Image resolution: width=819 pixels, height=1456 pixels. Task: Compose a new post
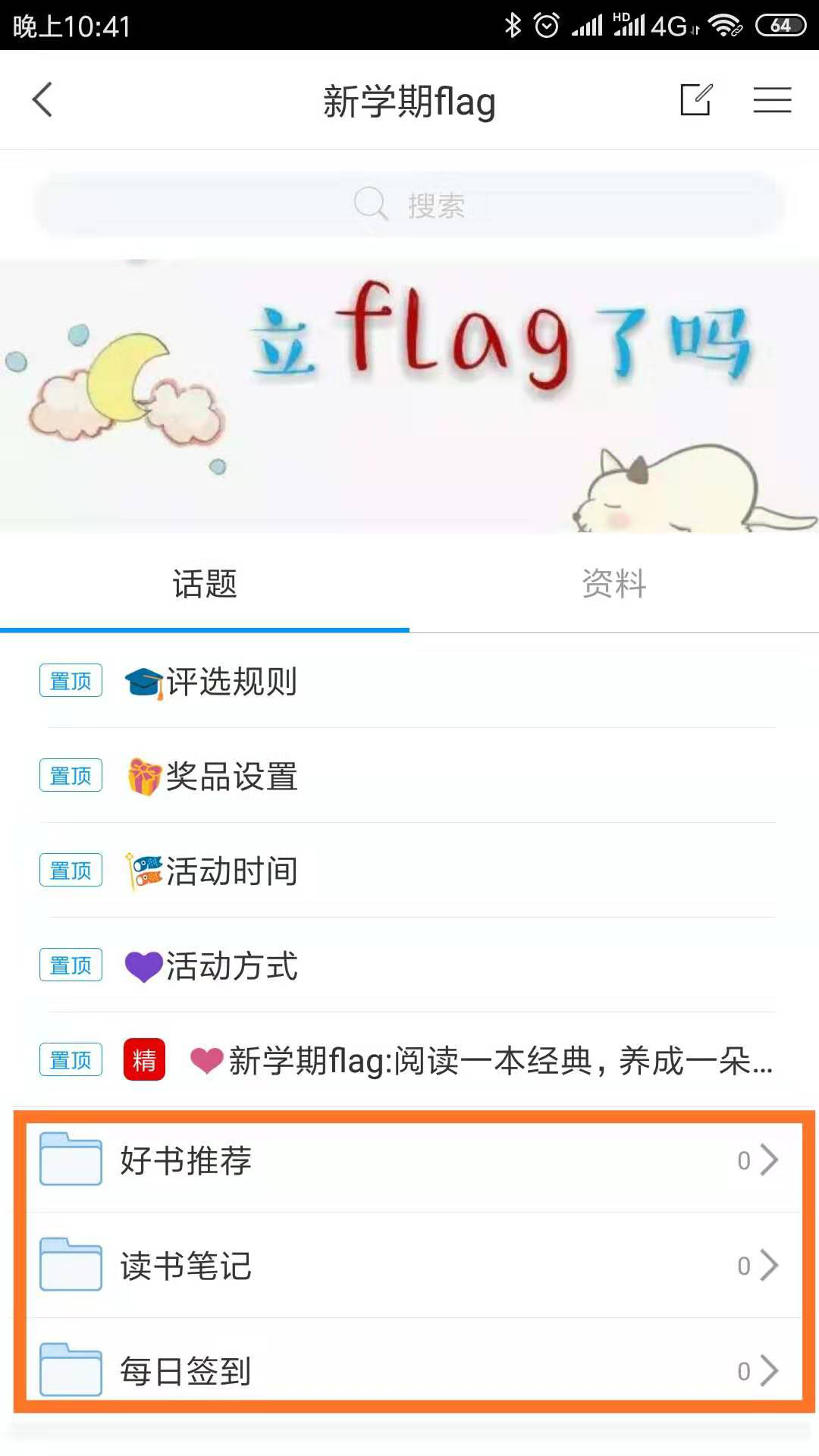coord(695,100)
